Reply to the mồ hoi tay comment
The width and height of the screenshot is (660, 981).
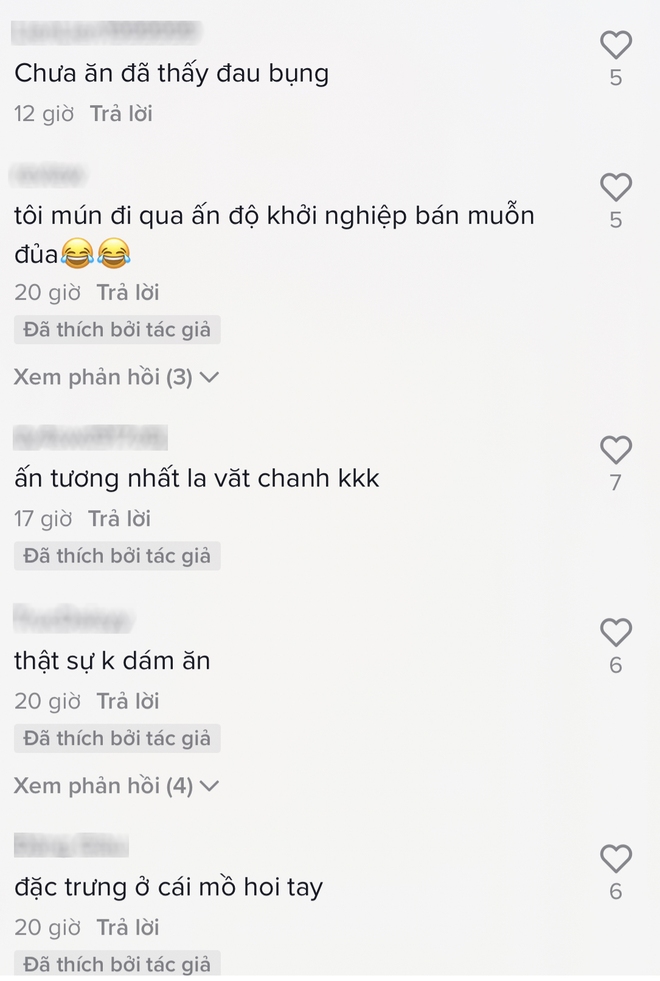tap(128, 927)
